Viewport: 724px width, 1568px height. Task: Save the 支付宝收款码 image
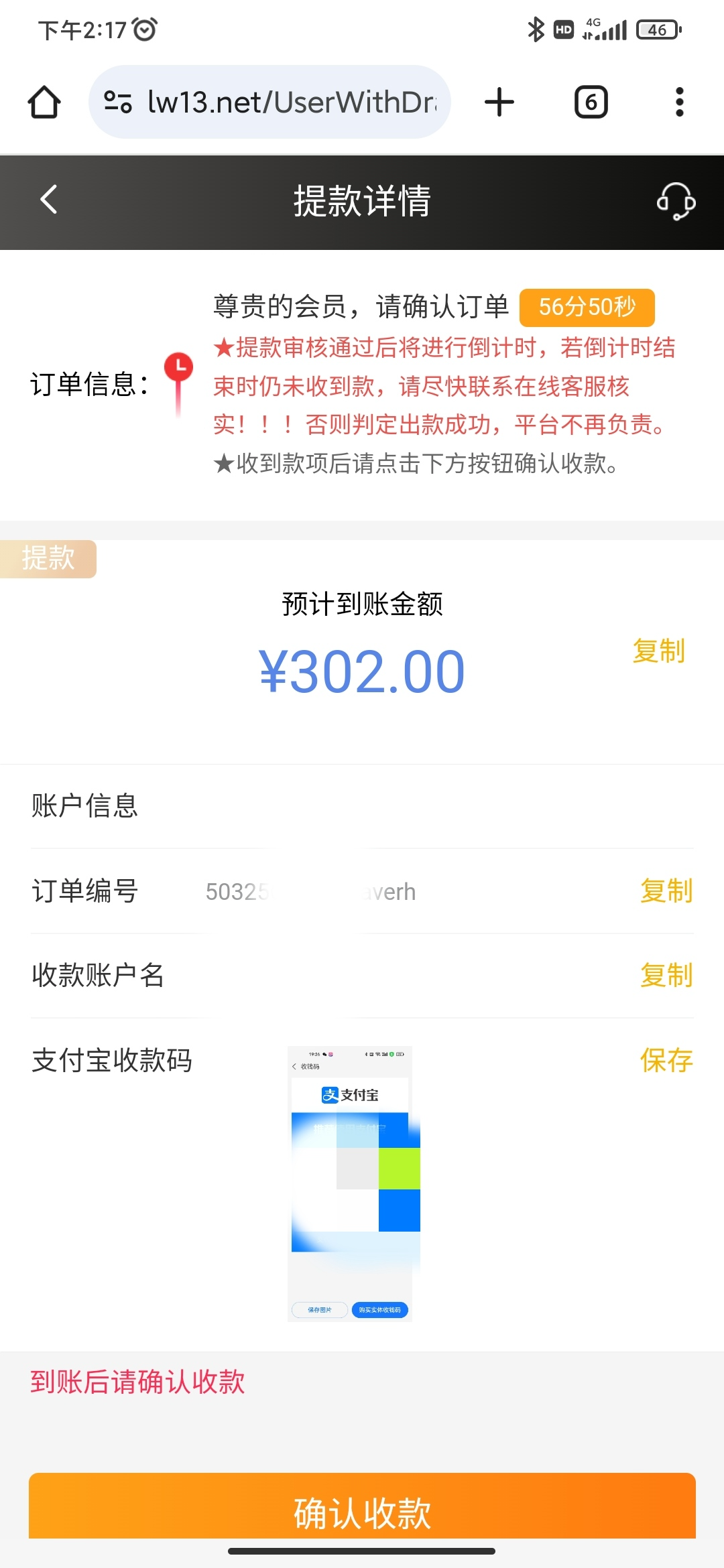666,1060
